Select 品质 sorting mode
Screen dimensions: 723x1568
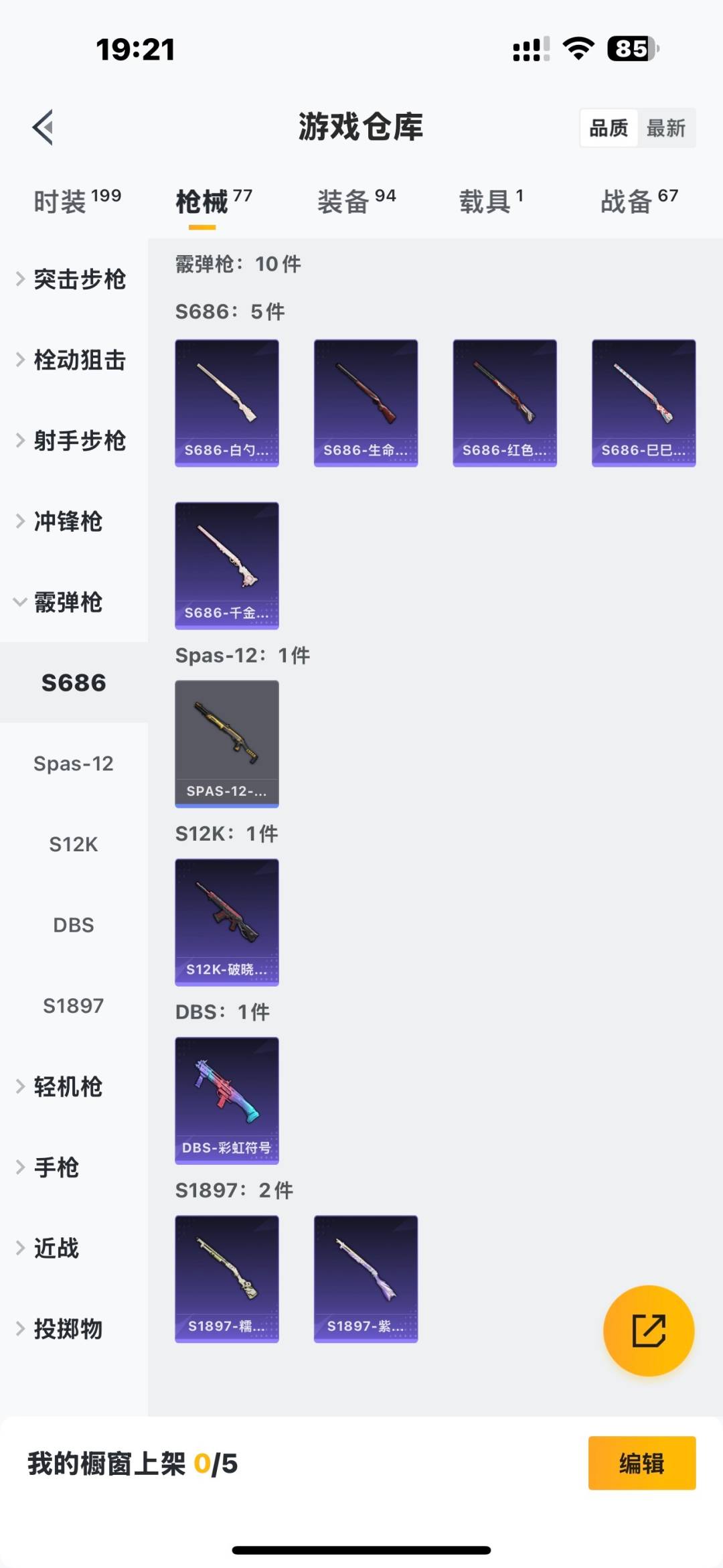point(608,127)
